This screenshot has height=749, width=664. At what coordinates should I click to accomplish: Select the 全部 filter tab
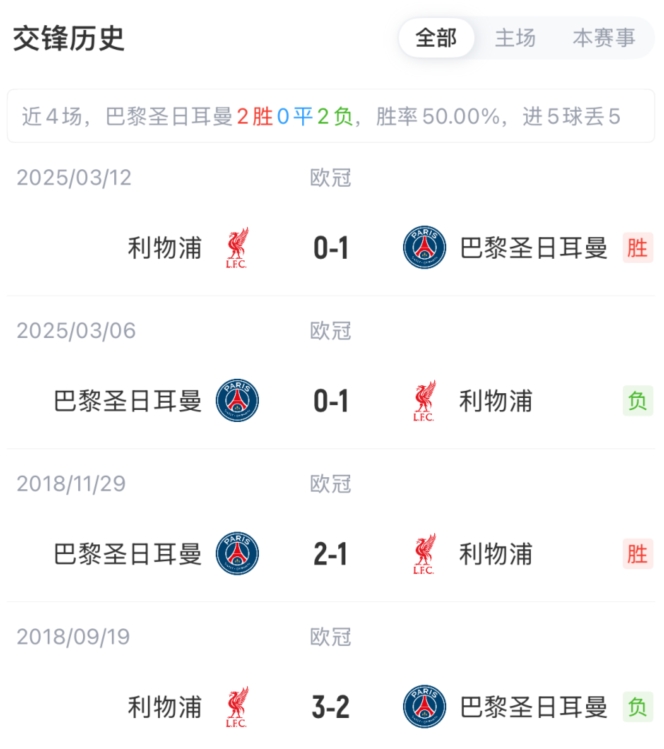pos(436,38)
